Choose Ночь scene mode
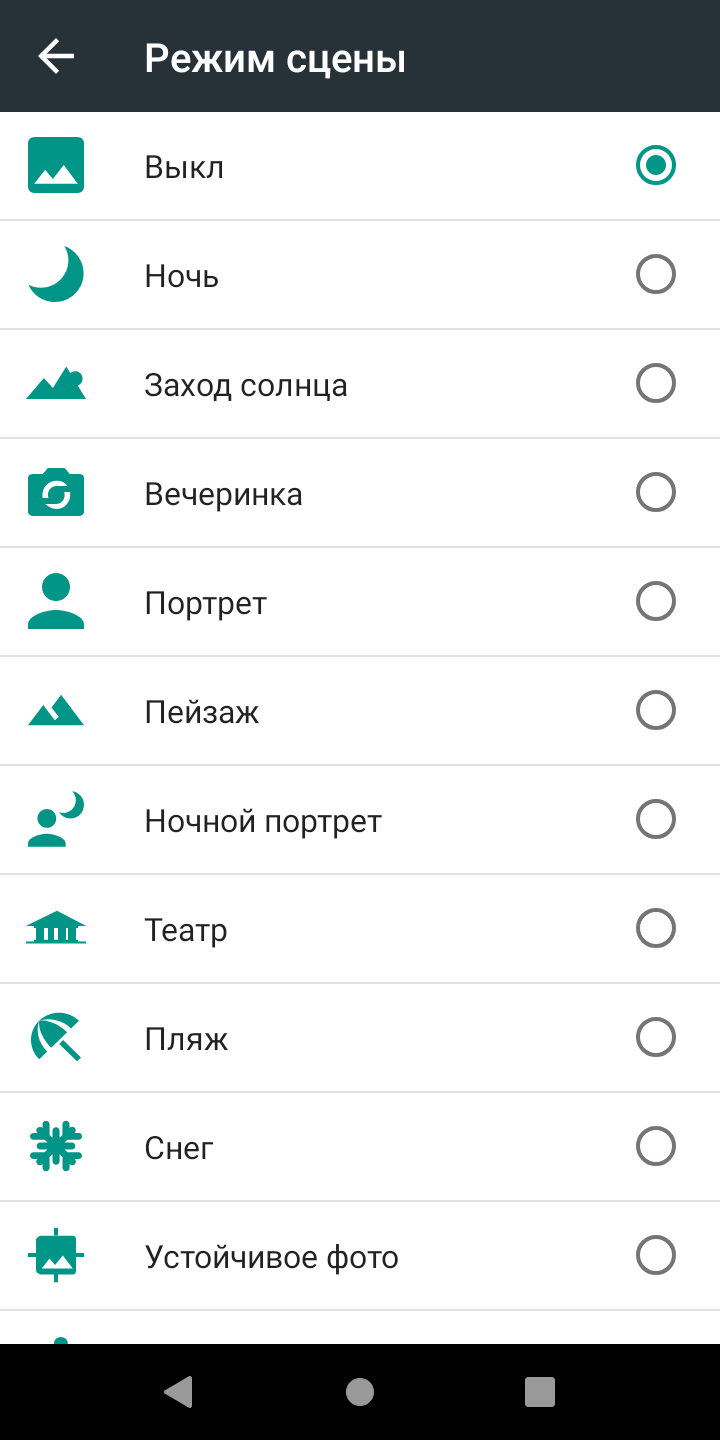720x1440 pixels. tap(655, 275)
